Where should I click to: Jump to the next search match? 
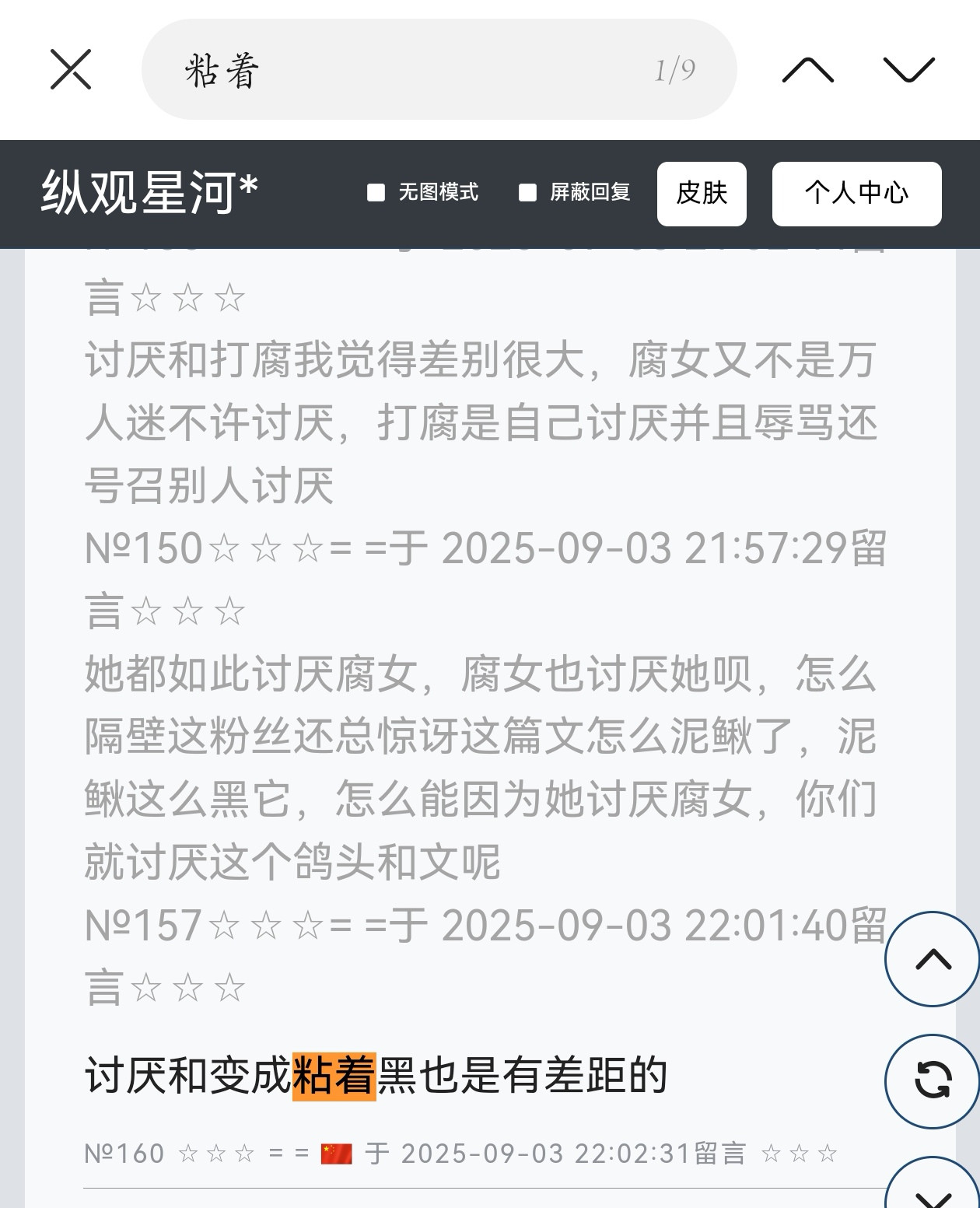click(x=908, y=69)
